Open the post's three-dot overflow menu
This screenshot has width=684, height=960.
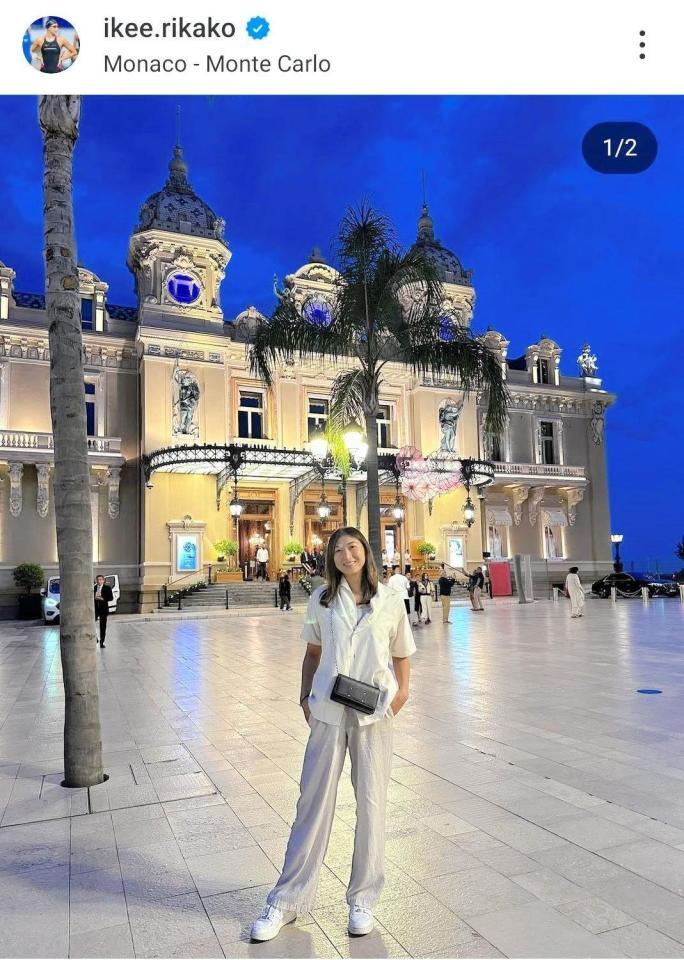click(642, 45)
